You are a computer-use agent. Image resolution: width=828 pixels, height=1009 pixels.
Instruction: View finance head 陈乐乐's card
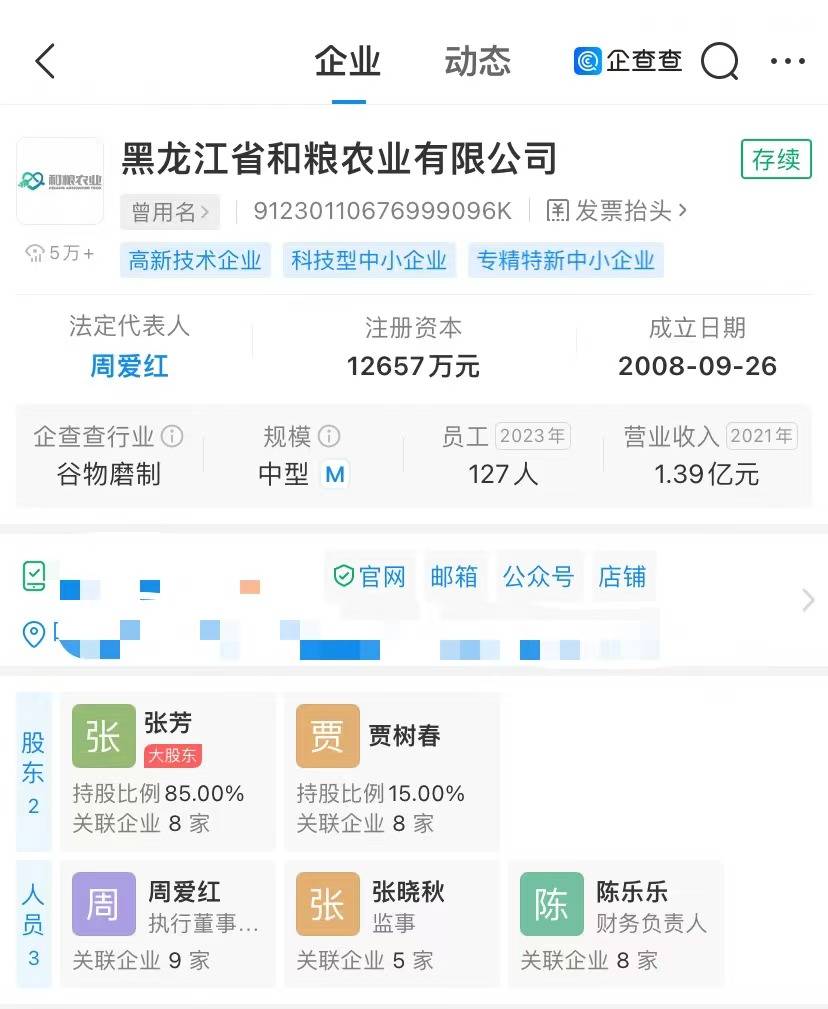point(615,923)
